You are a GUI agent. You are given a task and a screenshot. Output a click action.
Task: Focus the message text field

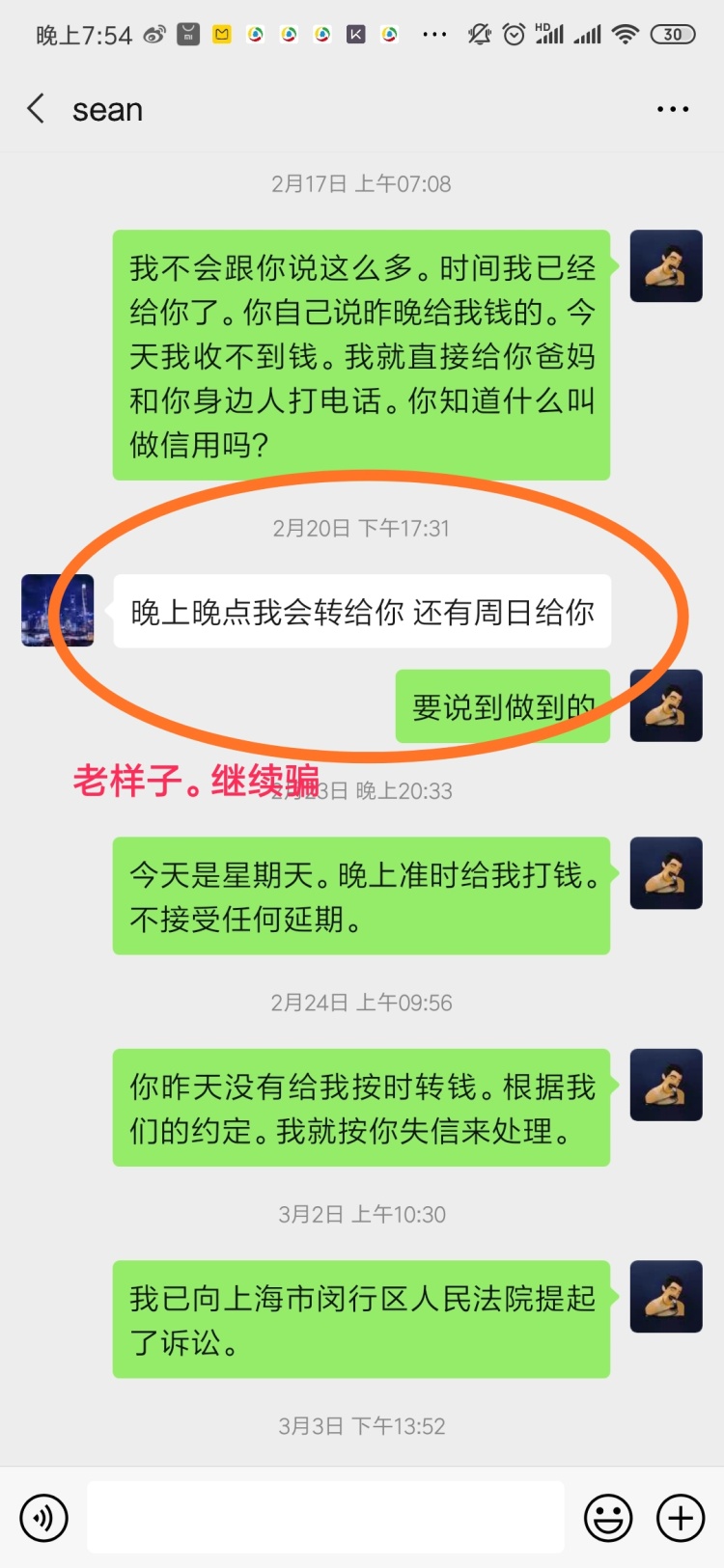point(325,1518)
